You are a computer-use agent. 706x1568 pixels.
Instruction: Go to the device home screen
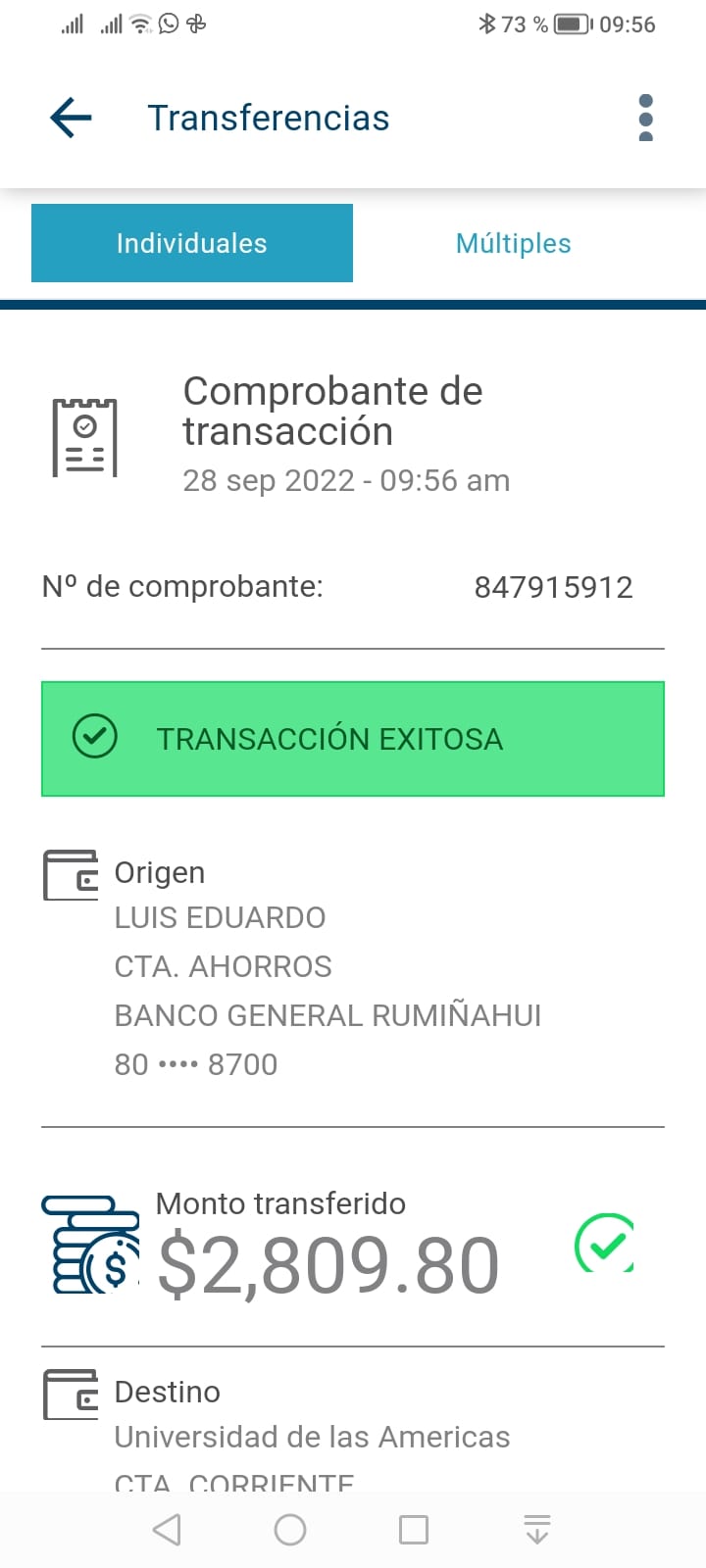290,1529
